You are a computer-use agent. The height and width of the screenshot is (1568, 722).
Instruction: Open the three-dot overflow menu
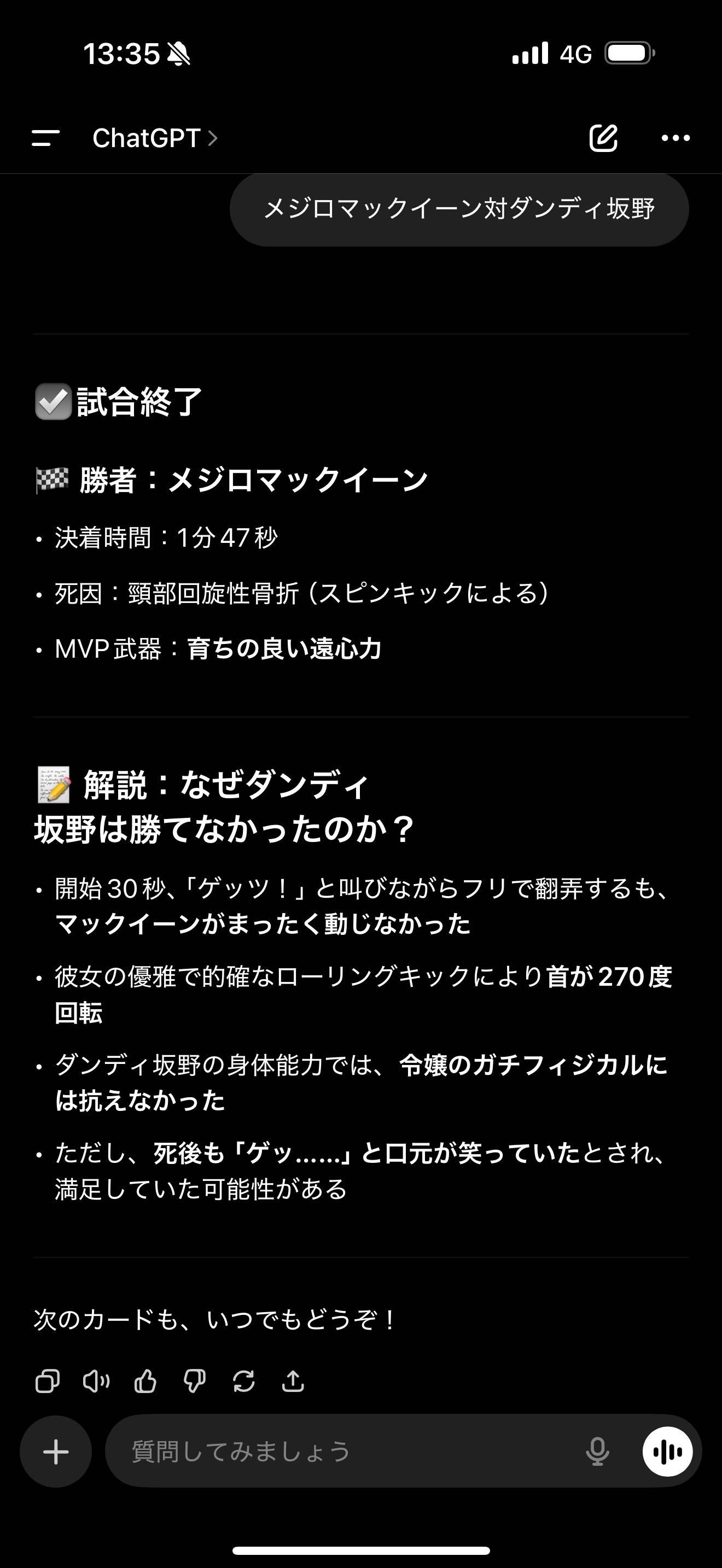click(x=676, y=138)
